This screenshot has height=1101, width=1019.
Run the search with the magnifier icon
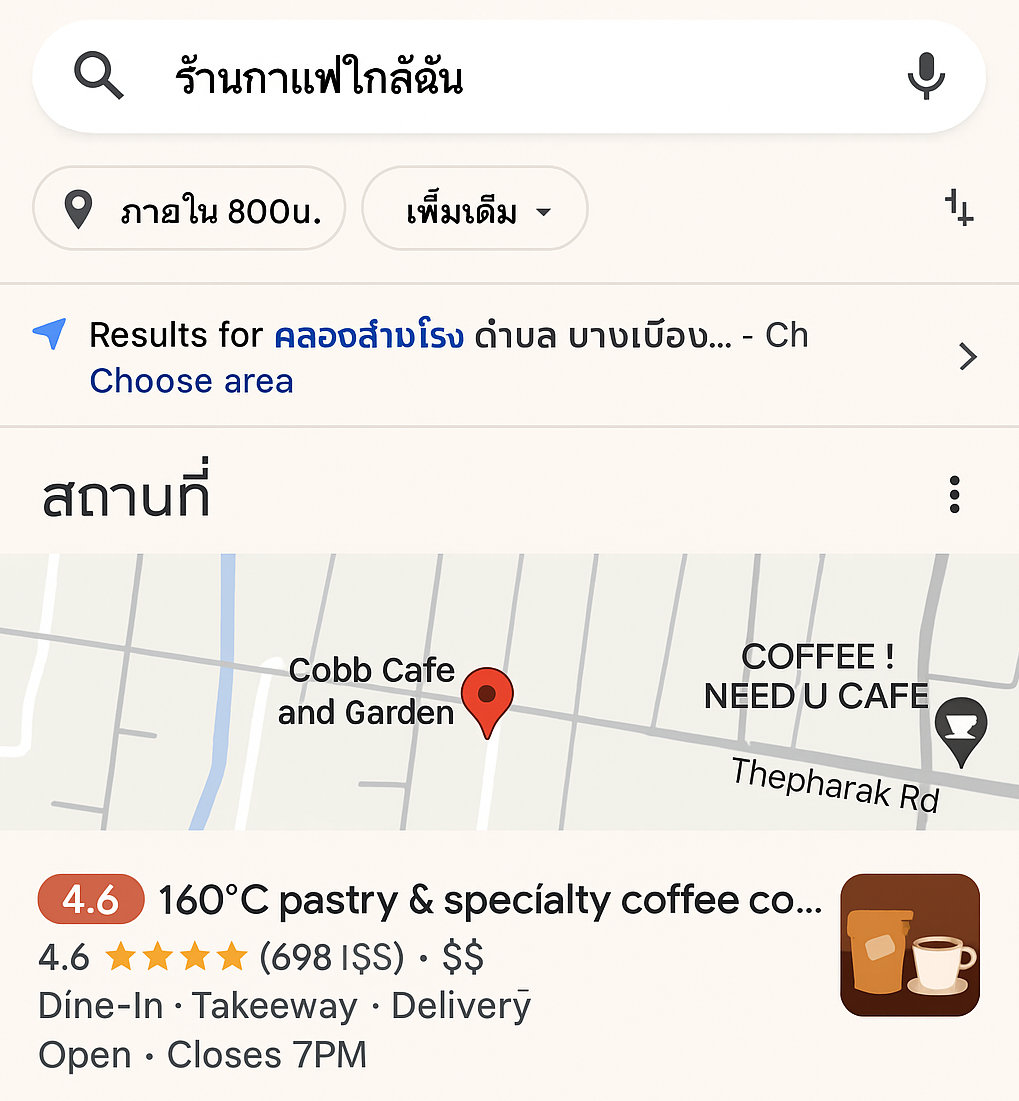[99, 77]
